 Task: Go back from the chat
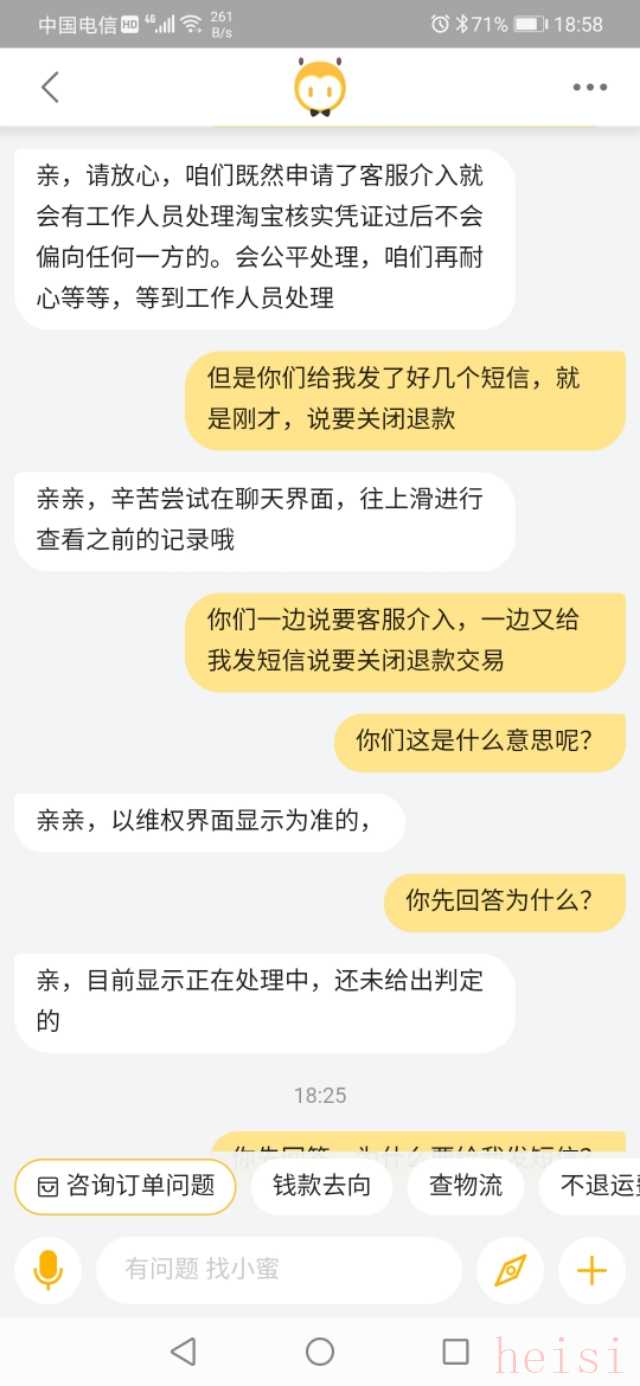(50, 87)
